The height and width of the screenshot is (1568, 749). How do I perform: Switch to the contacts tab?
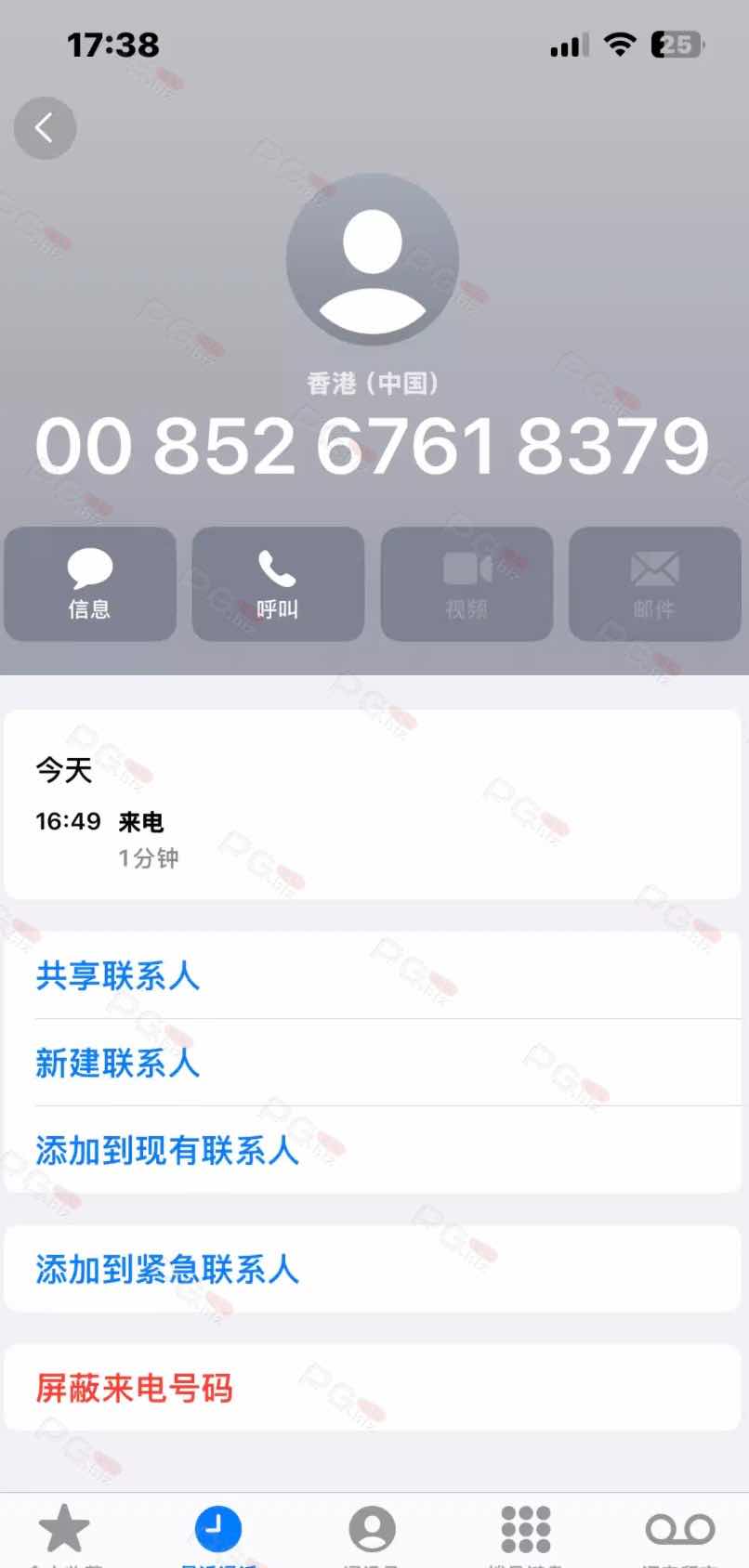tap(372, 1530)
